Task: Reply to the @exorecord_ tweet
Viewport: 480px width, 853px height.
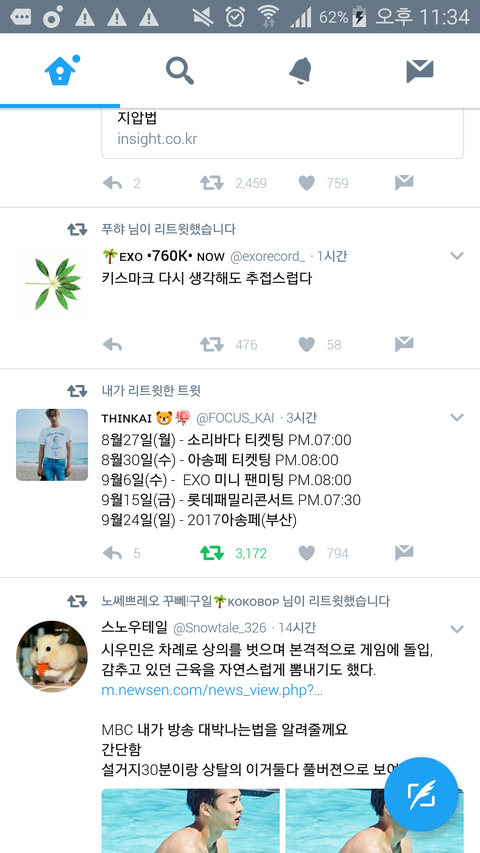Action: point(112,344)
